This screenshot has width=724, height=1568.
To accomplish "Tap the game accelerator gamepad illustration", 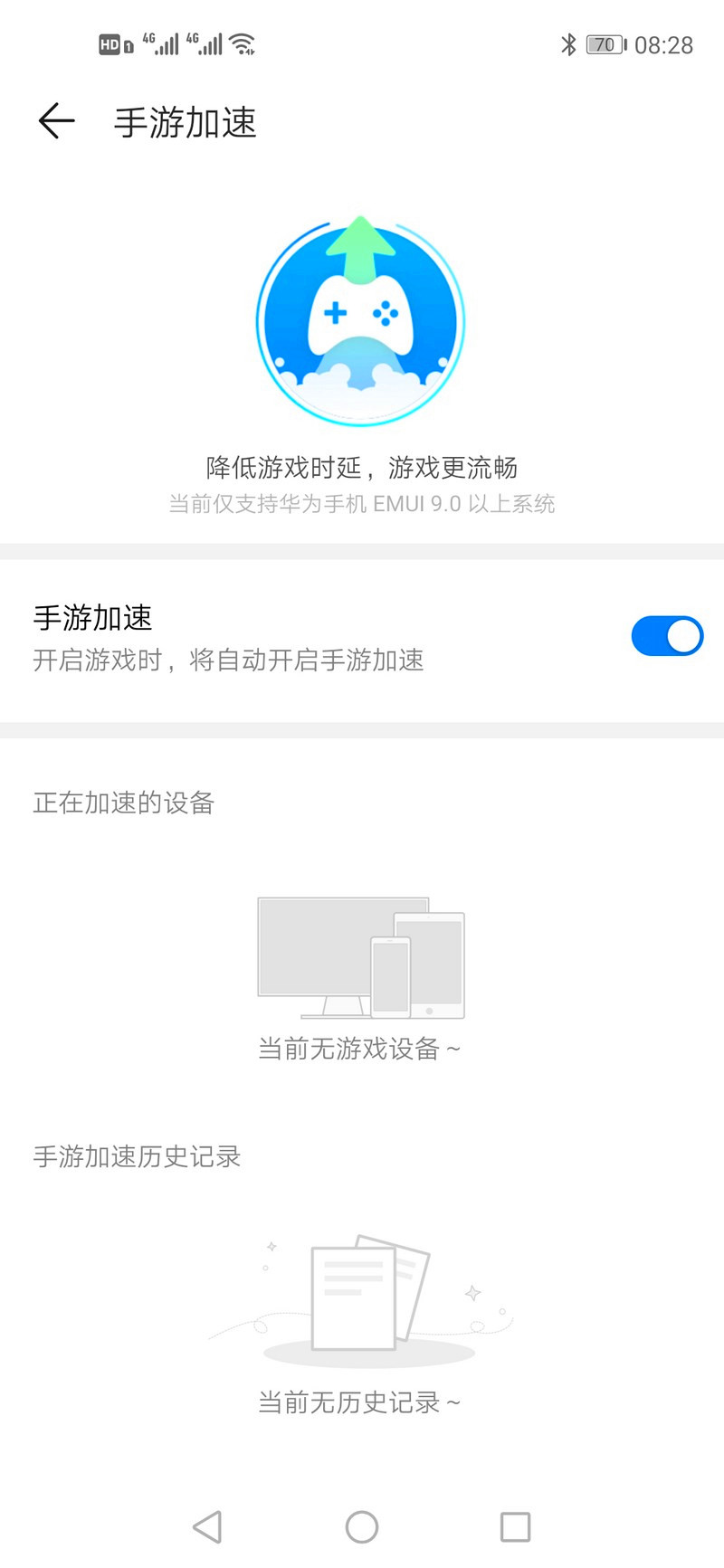I will click(x=361, y=318).
